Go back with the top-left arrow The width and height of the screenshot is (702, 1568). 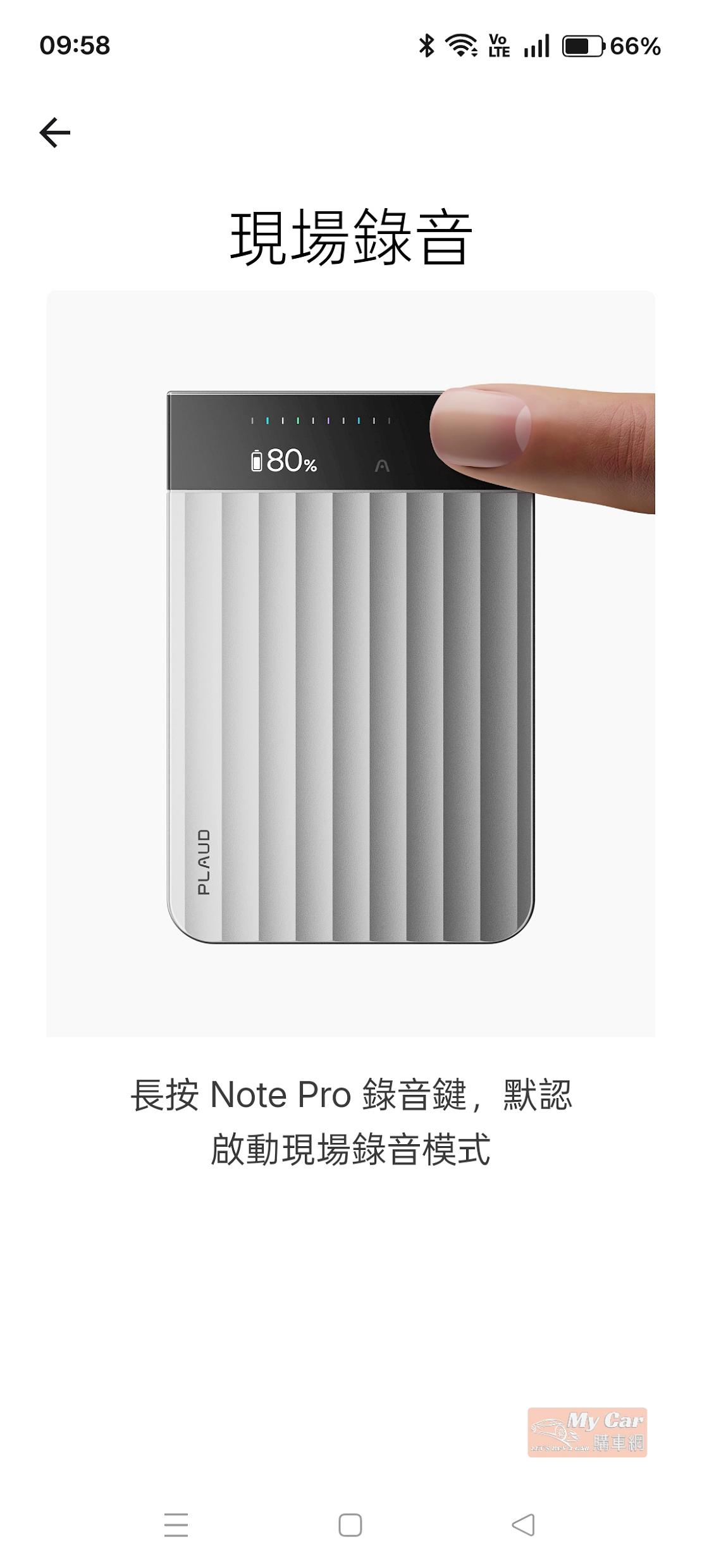[55, 133]
